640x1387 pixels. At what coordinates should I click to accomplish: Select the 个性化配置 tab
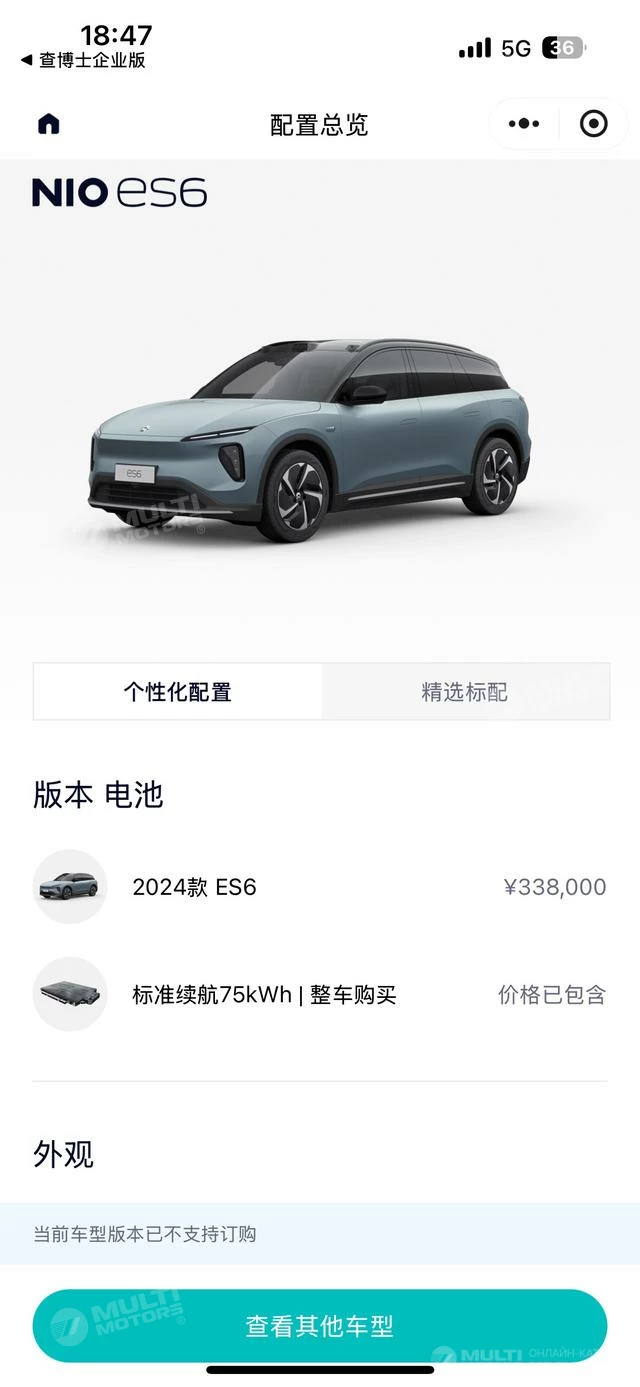pyautogui.click(x=178, y=692)
